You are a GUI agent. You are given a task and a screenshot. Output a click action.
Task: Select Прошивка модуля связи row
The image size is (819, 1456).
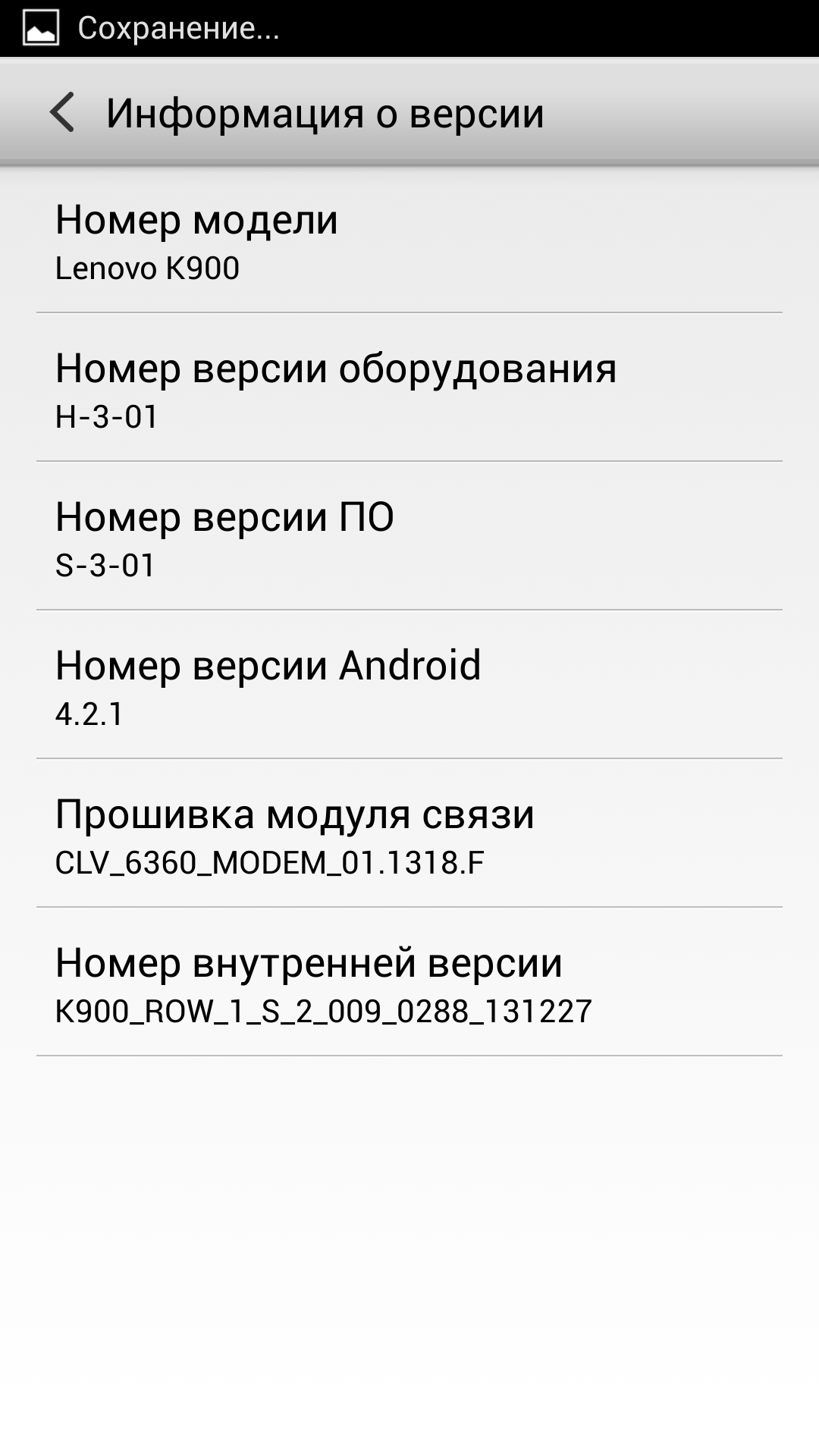(409, 833)
